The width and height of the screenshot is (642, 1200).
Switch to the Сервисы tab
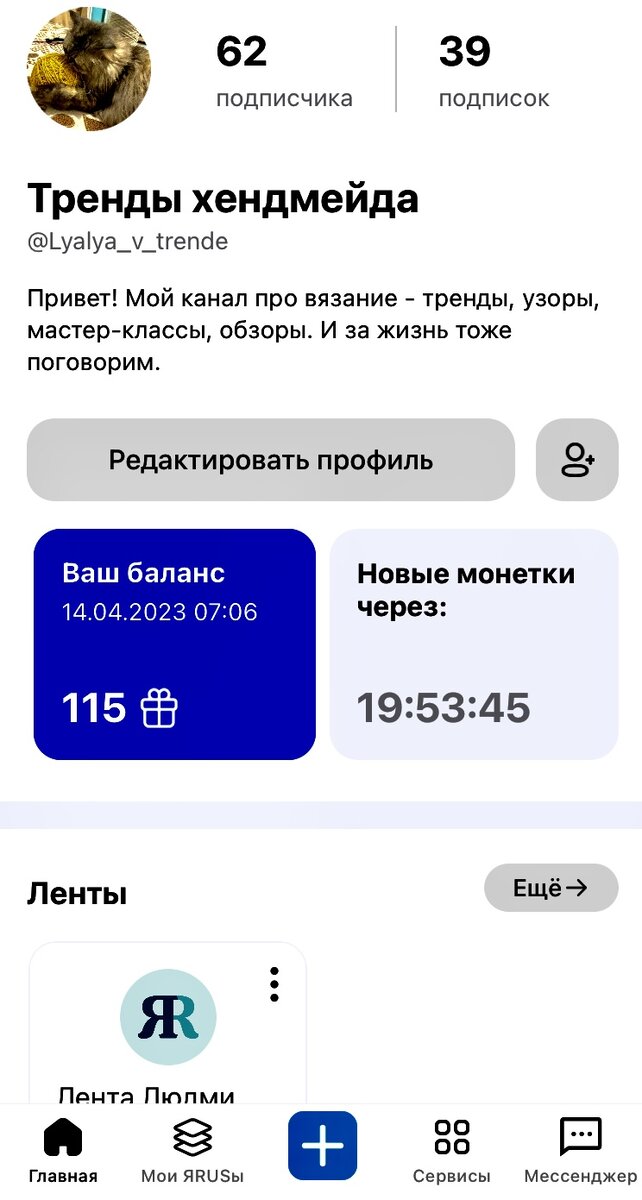tap(451, 1150)
